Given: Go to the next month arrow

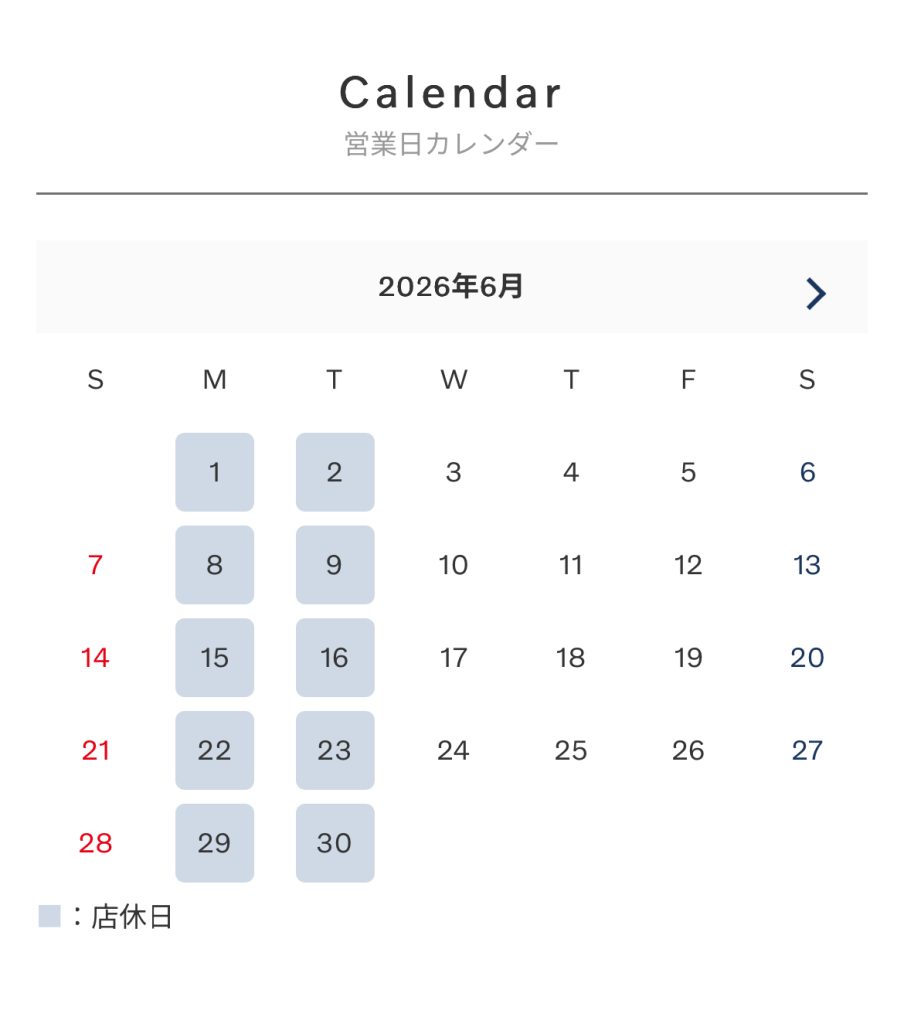Looking at the screenshot, I should tap(816, 293).
